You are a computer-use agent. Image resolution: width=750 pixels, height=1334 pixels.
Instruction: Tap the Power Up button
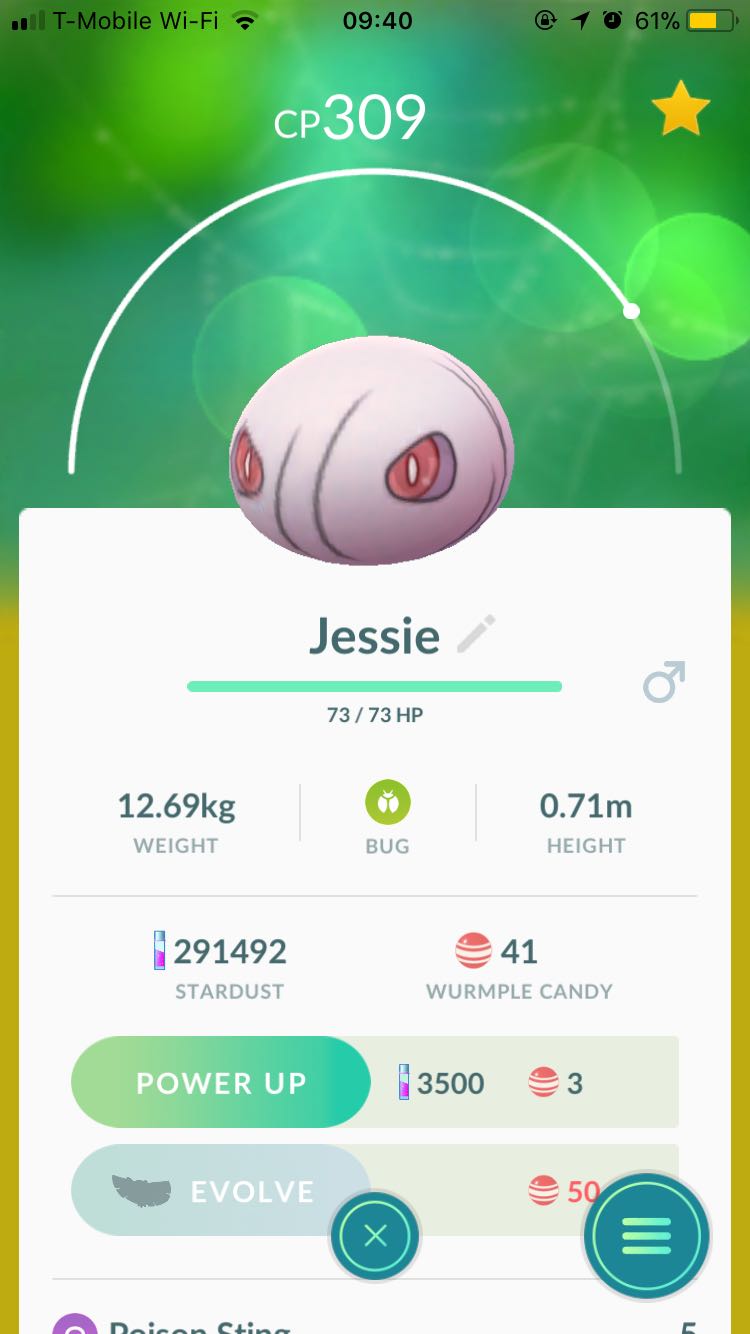(222, 1083)
